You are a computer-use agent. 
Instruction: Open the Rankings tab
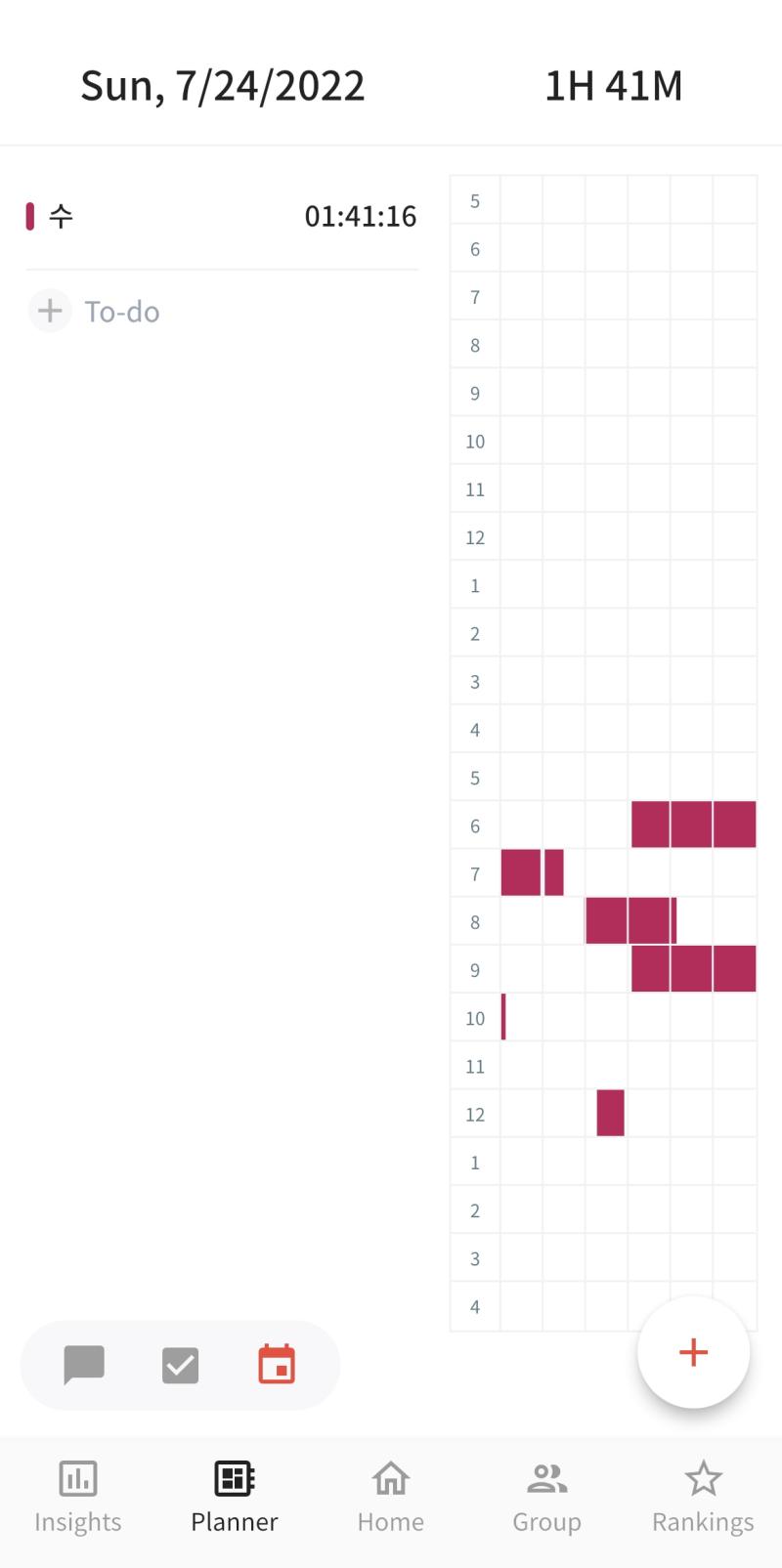pyautogui.click(x=703, y=1498)
